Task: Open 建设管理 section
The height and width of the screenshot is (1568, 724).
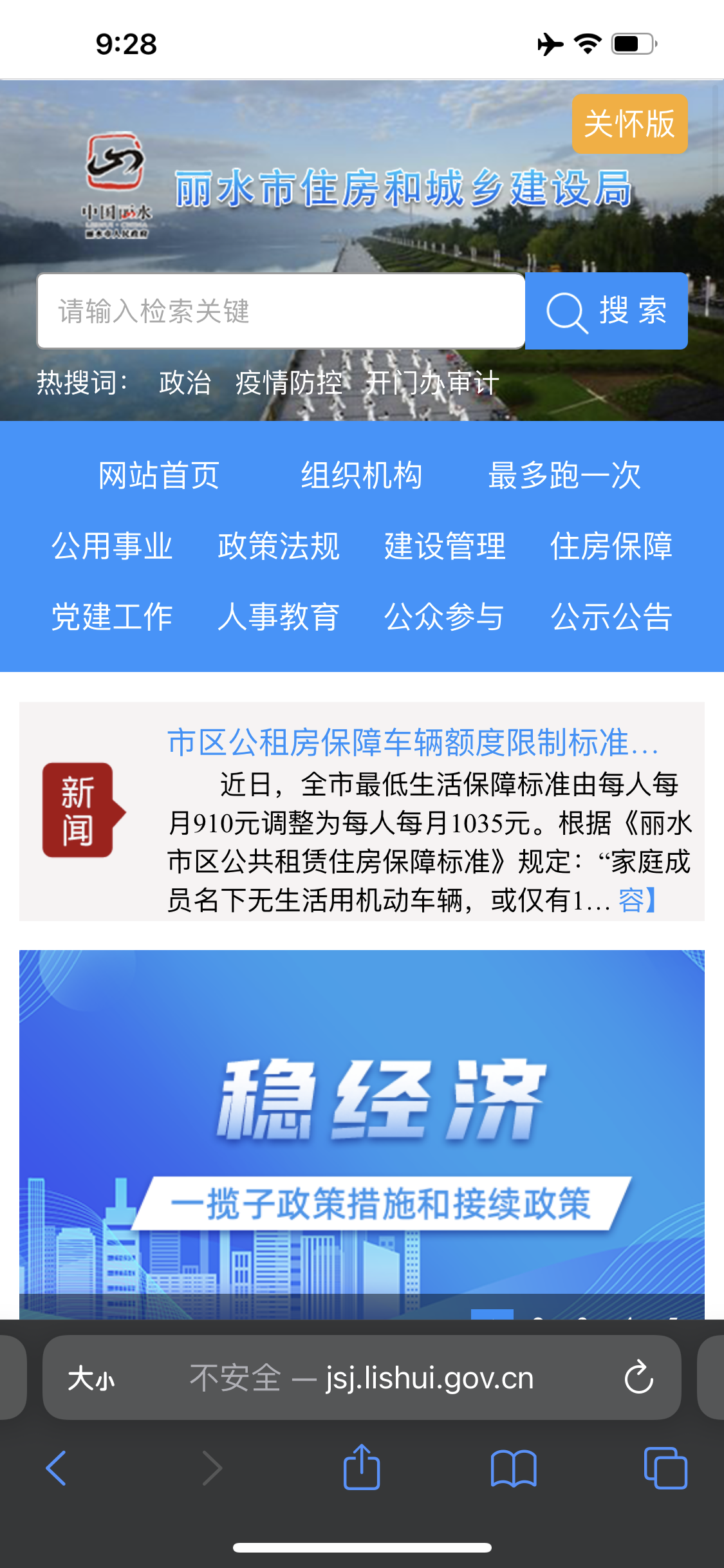Action: click(x=445, y=546)
